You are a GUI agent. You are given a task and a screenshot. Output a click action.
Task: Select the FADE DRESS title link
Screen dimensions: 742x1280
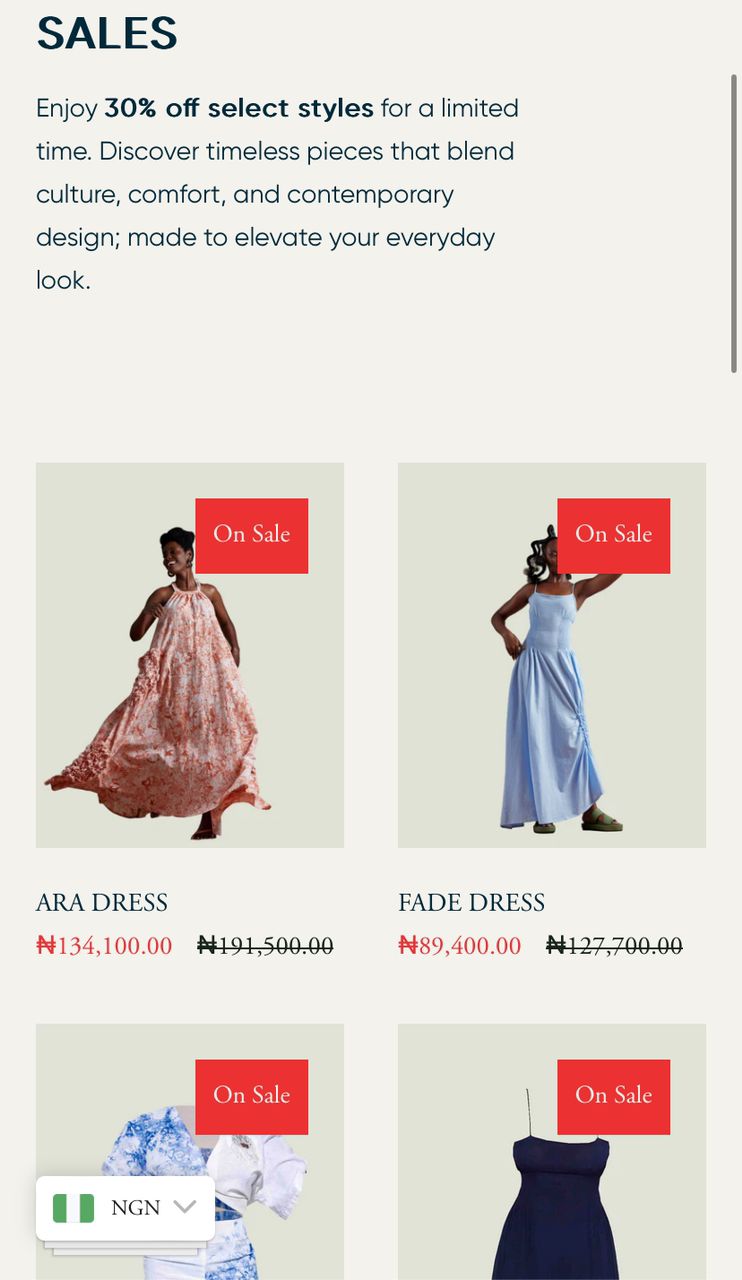[x=471, y=902]
